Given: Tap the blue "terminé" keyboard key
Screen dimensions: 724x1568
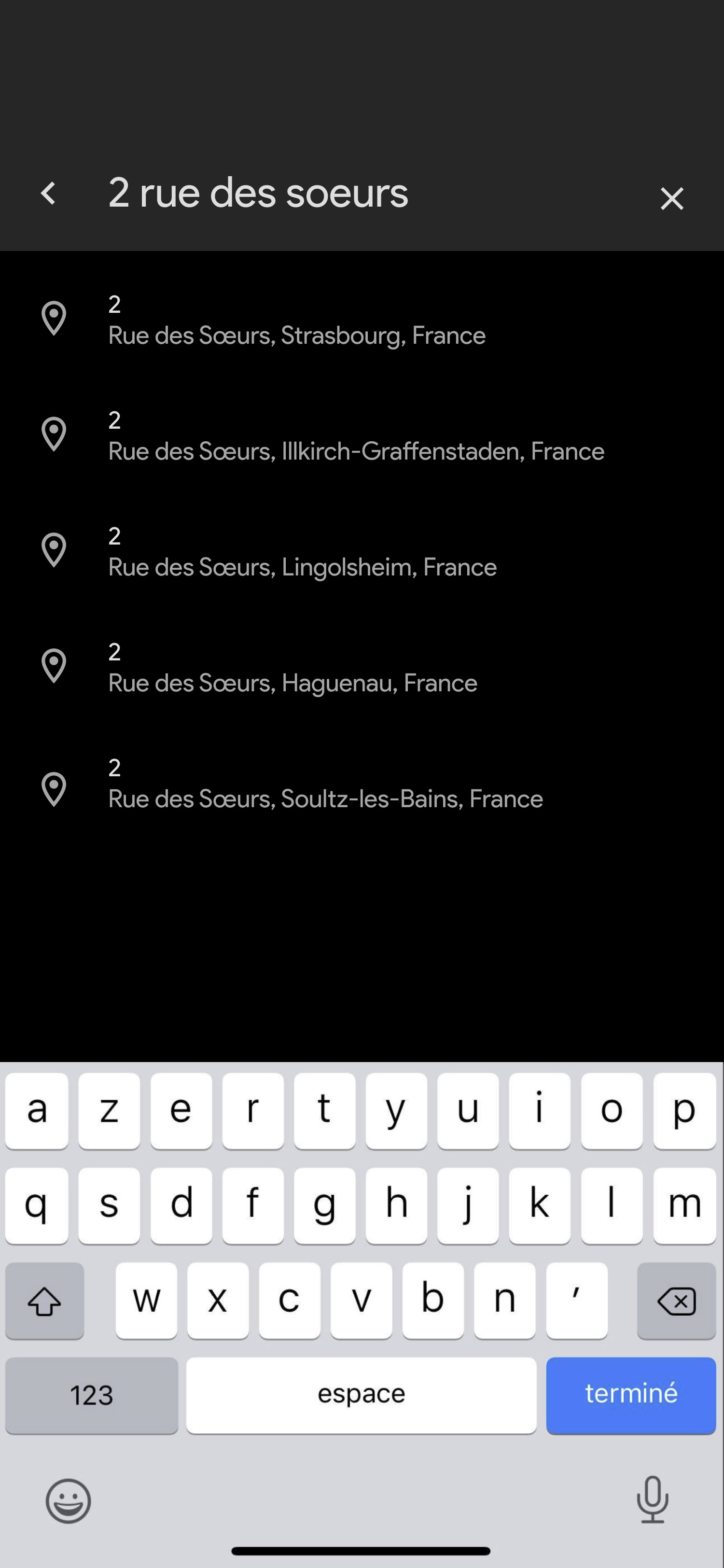Looking at the screenshot, I should click(630, 1395).
